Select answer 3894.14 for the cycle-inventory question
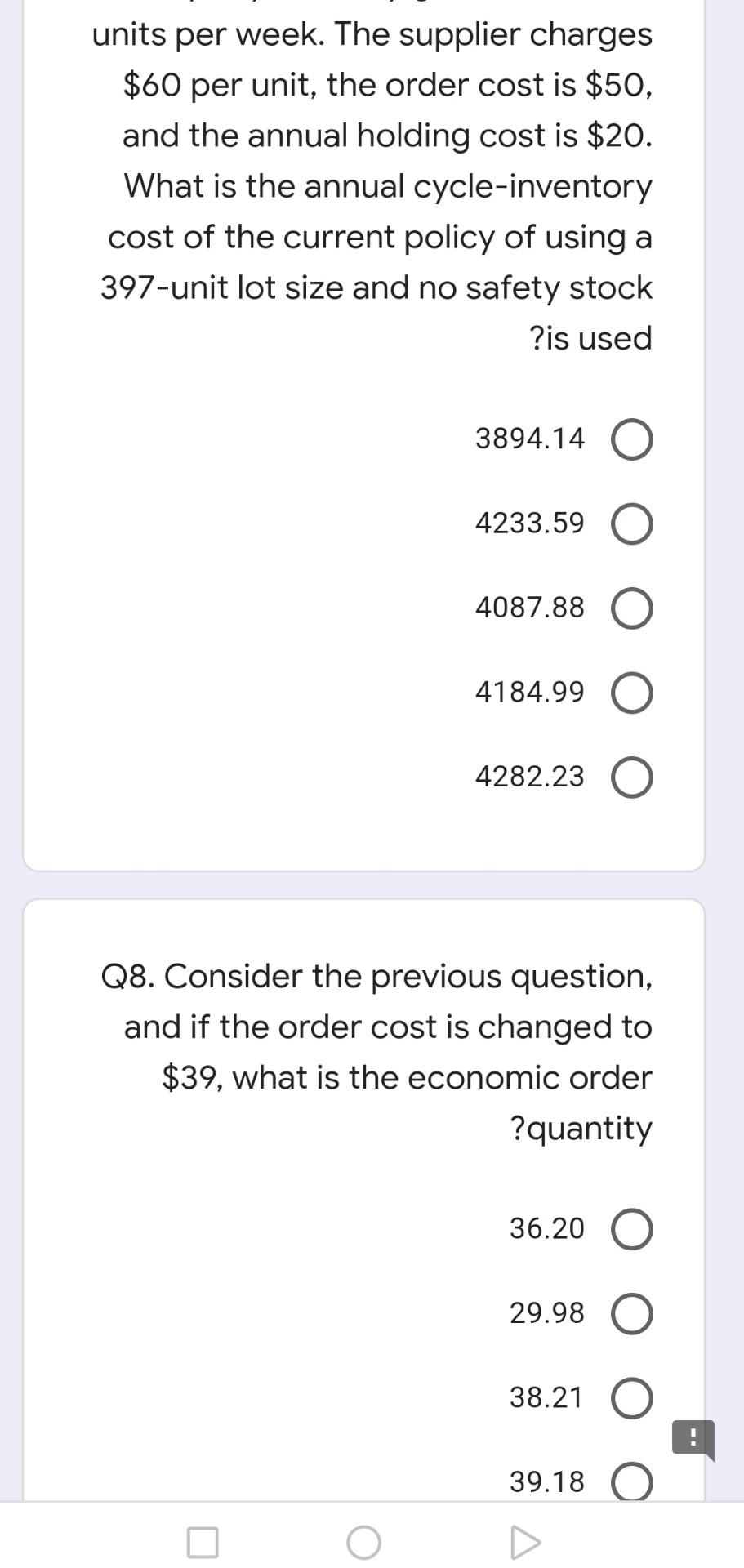The height and width of the screenshot is (1568, 744). coord(631,439)
